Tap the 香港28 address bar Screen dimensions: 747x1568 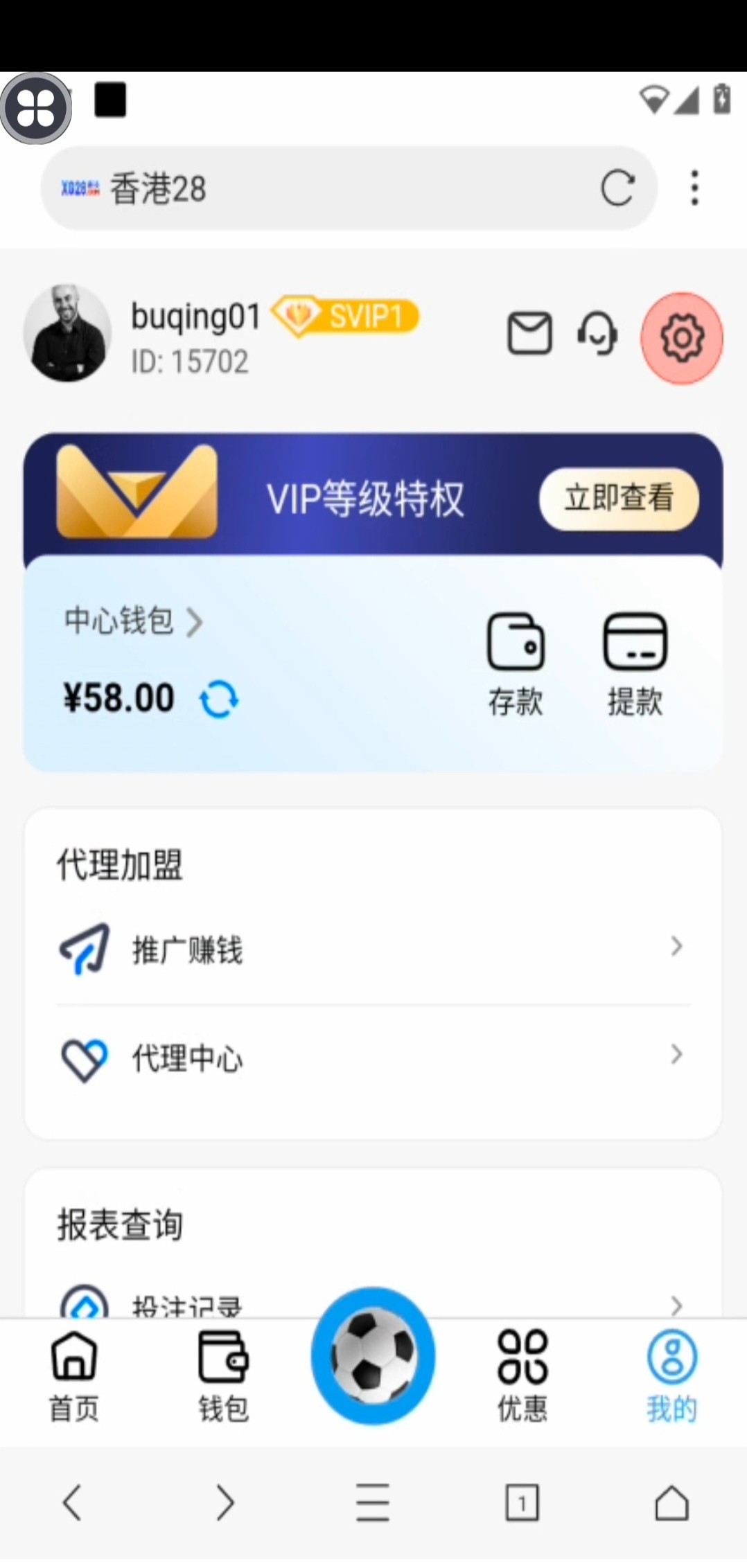pyautogui.click(x=333, y=188)
